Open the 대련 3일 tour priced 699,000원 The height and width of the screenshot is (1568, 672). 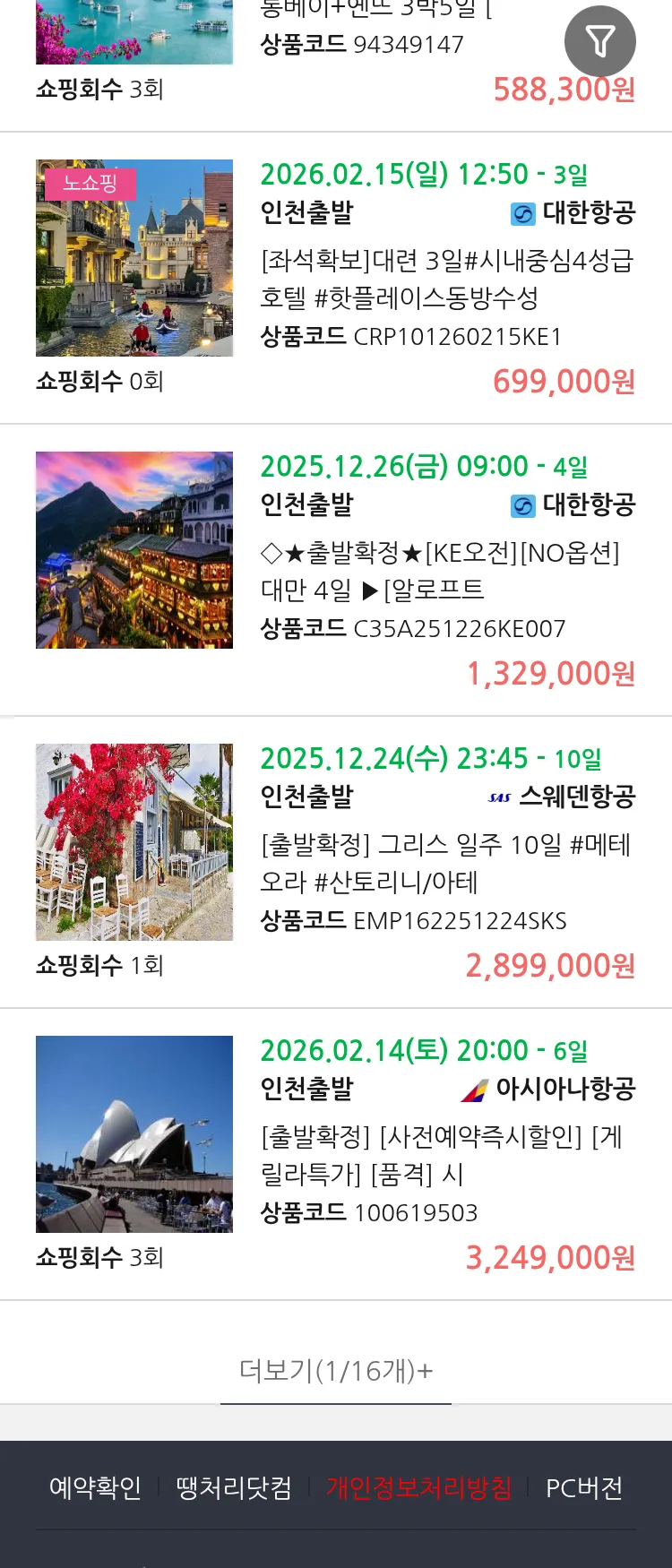click(x=446, y=280)
